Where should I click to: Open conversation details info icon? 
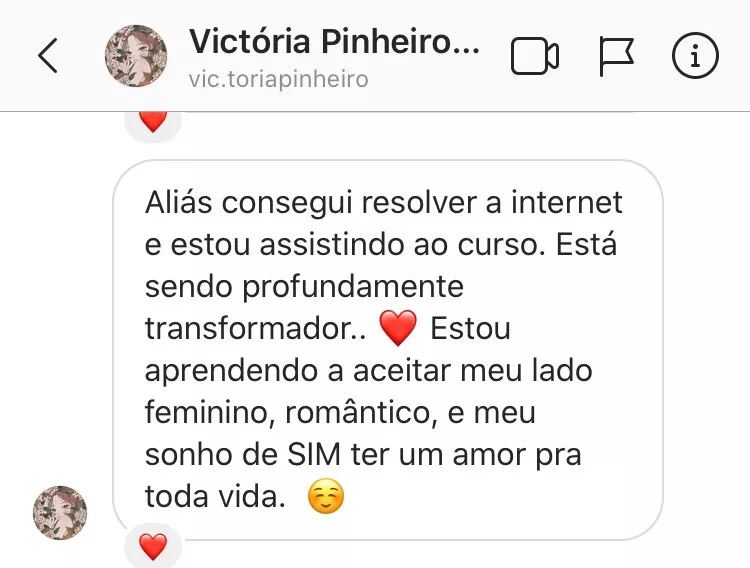click(695, 56)
